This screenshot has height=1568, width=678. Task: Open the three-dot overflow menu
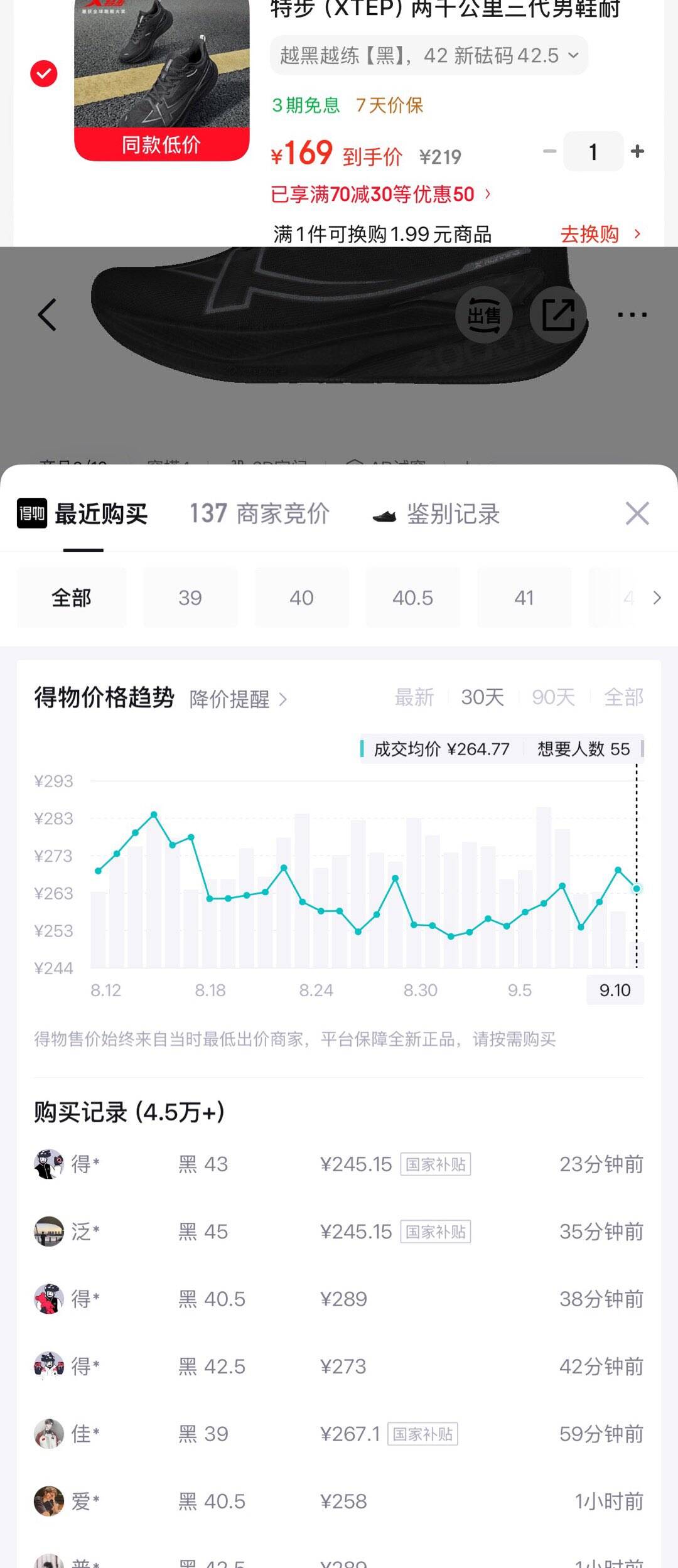pyautogui.click(x=632, y=314)
